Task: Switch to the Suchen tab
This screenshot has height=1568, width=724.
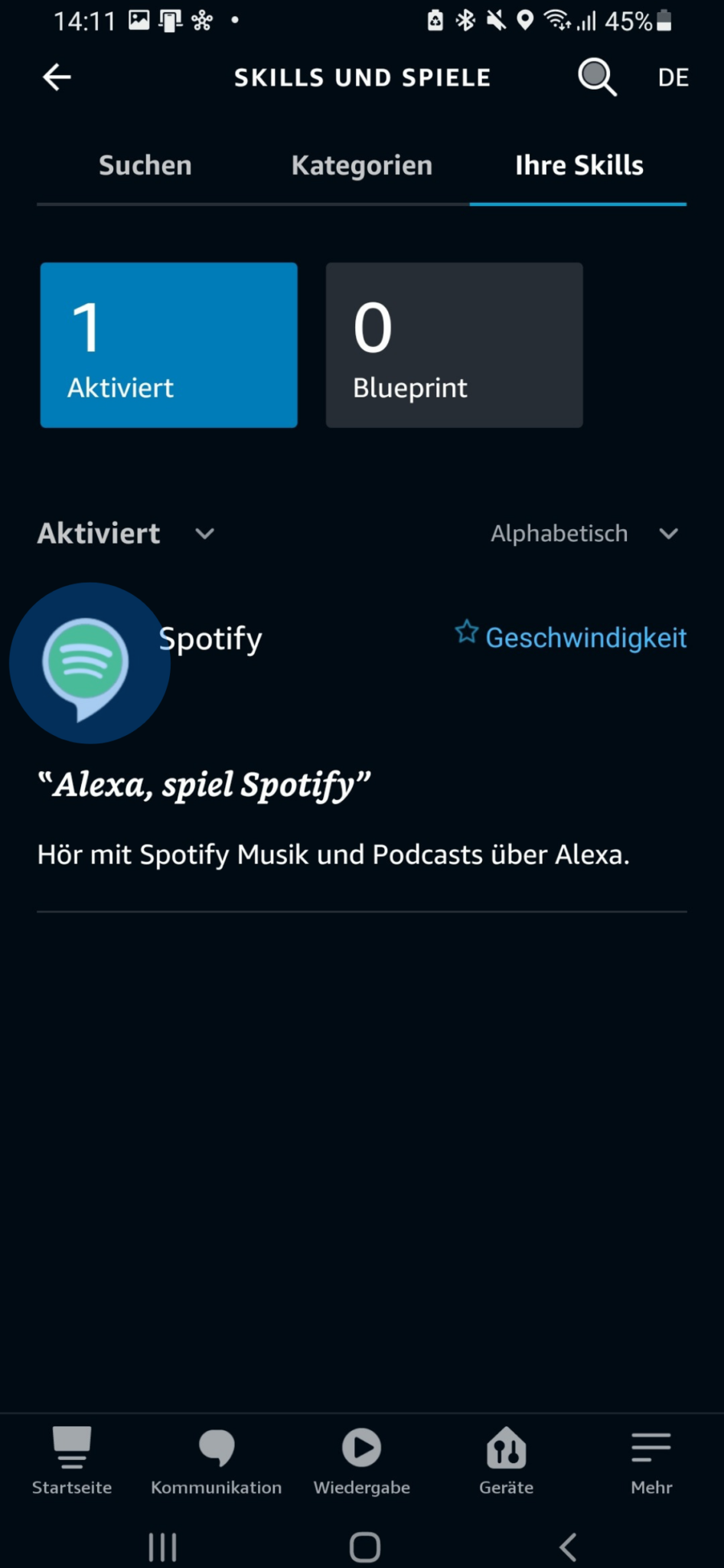Action: pos(145,165)
